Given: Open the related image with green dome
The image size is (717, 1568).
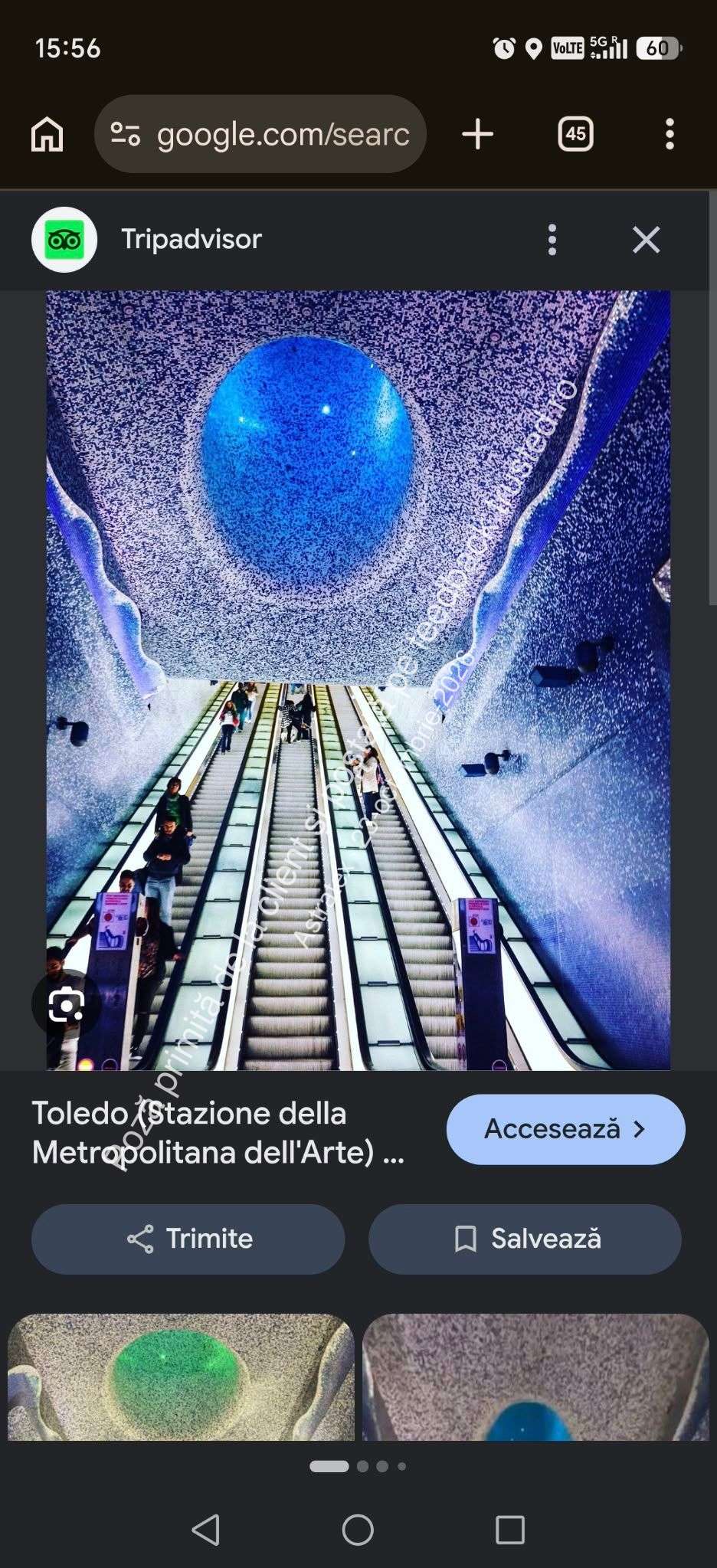Looking at the screenshot, I should coord(181,1377).
